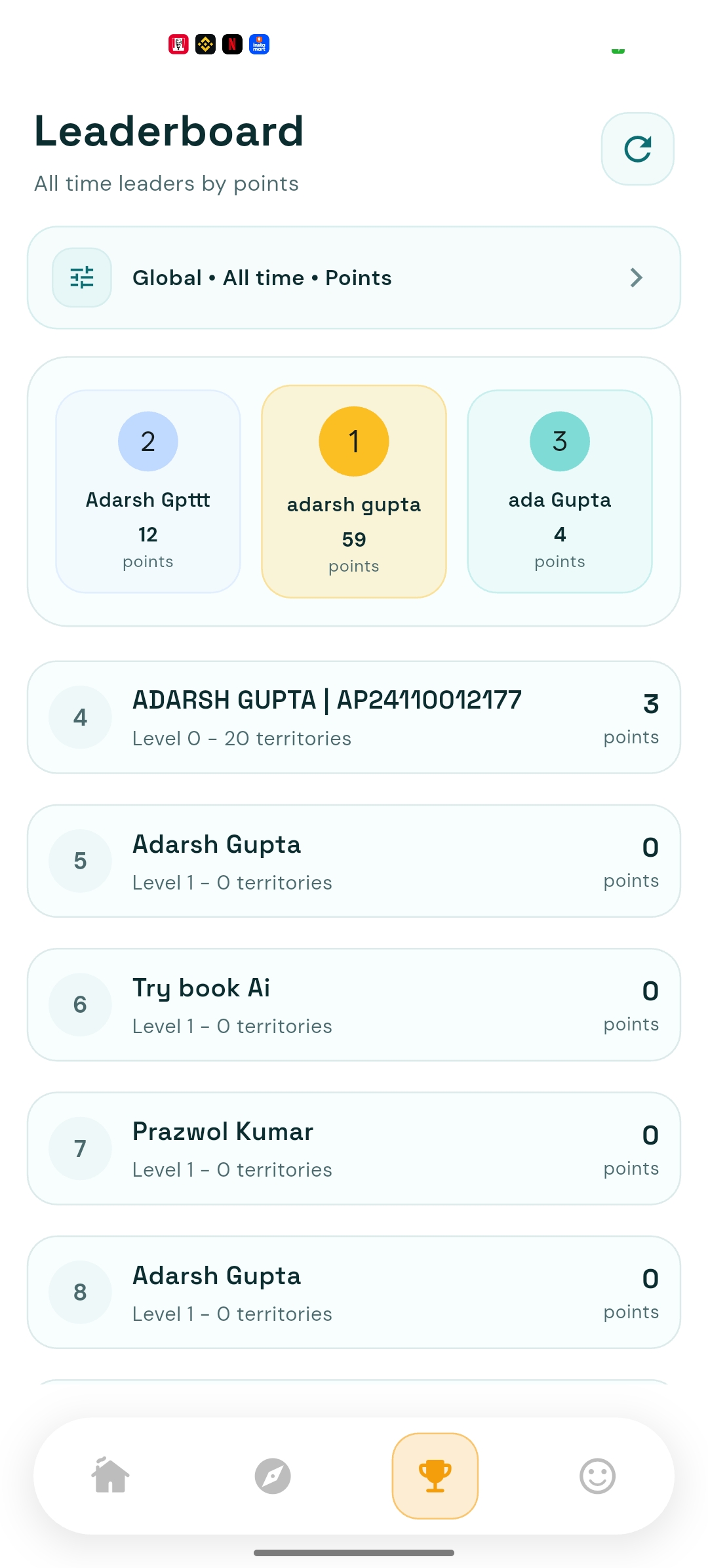Click the refresh leaderboard icon
This screenshot has height=1568, width=708.
point(637,148)
